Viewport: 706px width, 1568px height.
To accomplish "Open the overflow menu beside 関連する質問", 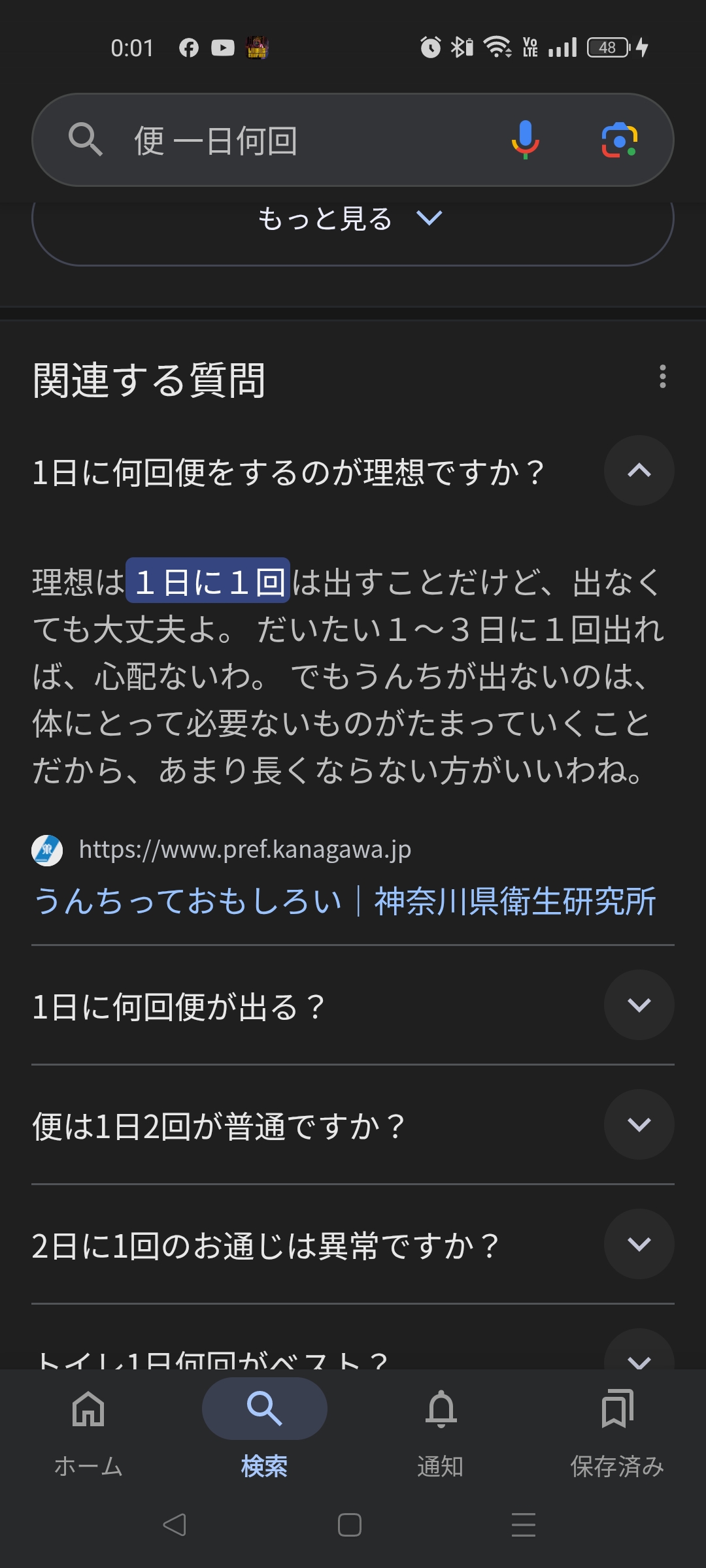I will coord(662,376).
